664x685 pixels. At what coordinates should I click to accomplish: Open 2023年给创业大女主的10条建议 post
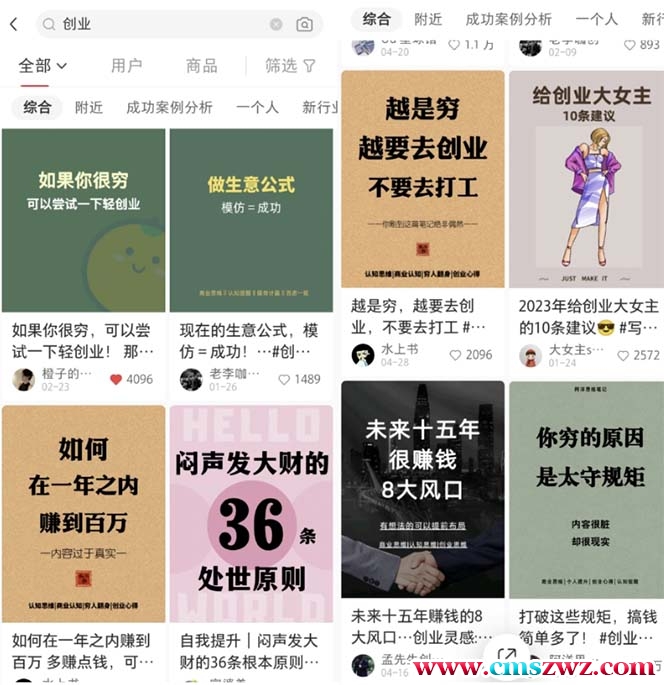pyautogui.click(x=586, y=180)
